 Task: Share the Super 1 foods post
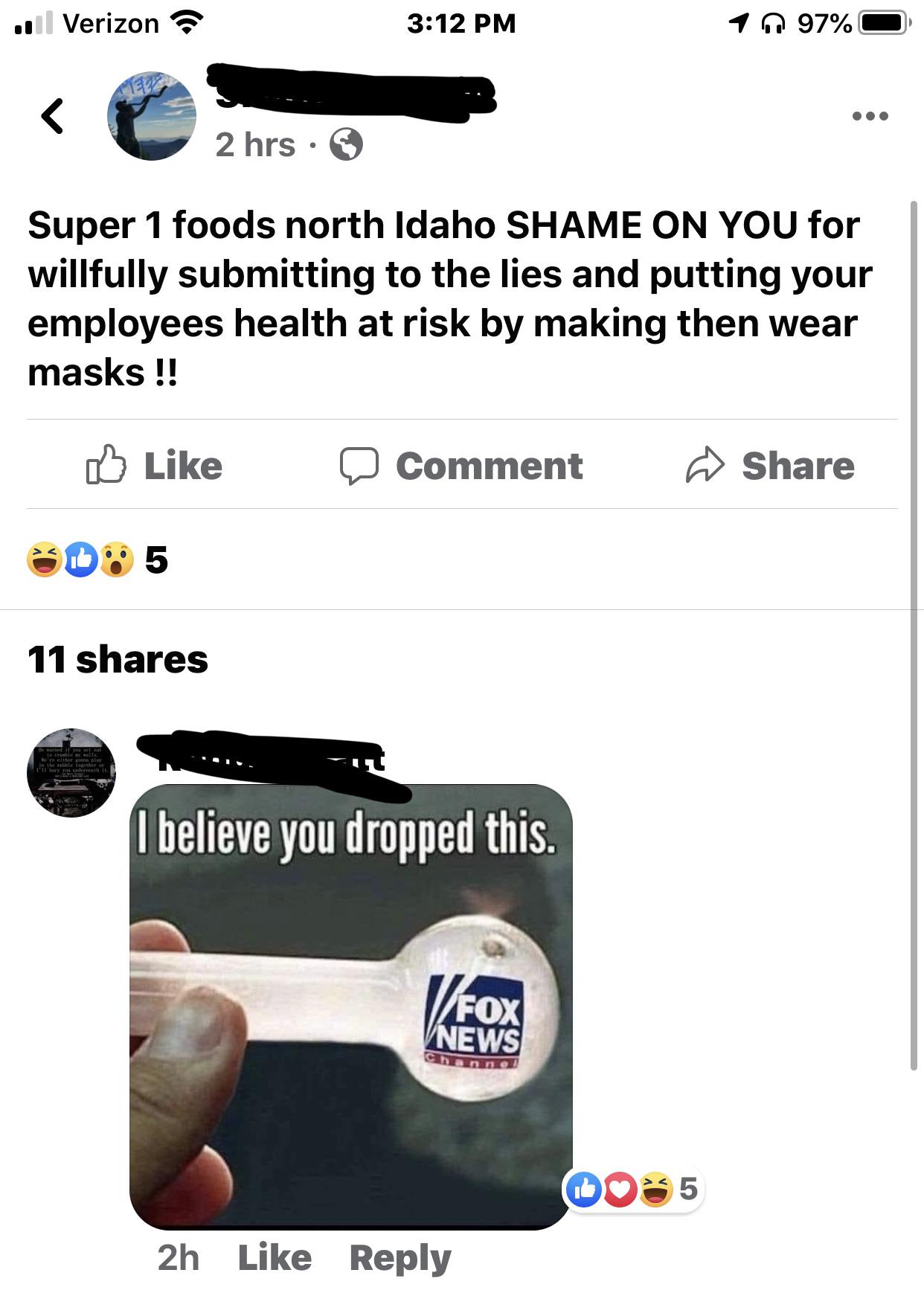coord(770,466)
